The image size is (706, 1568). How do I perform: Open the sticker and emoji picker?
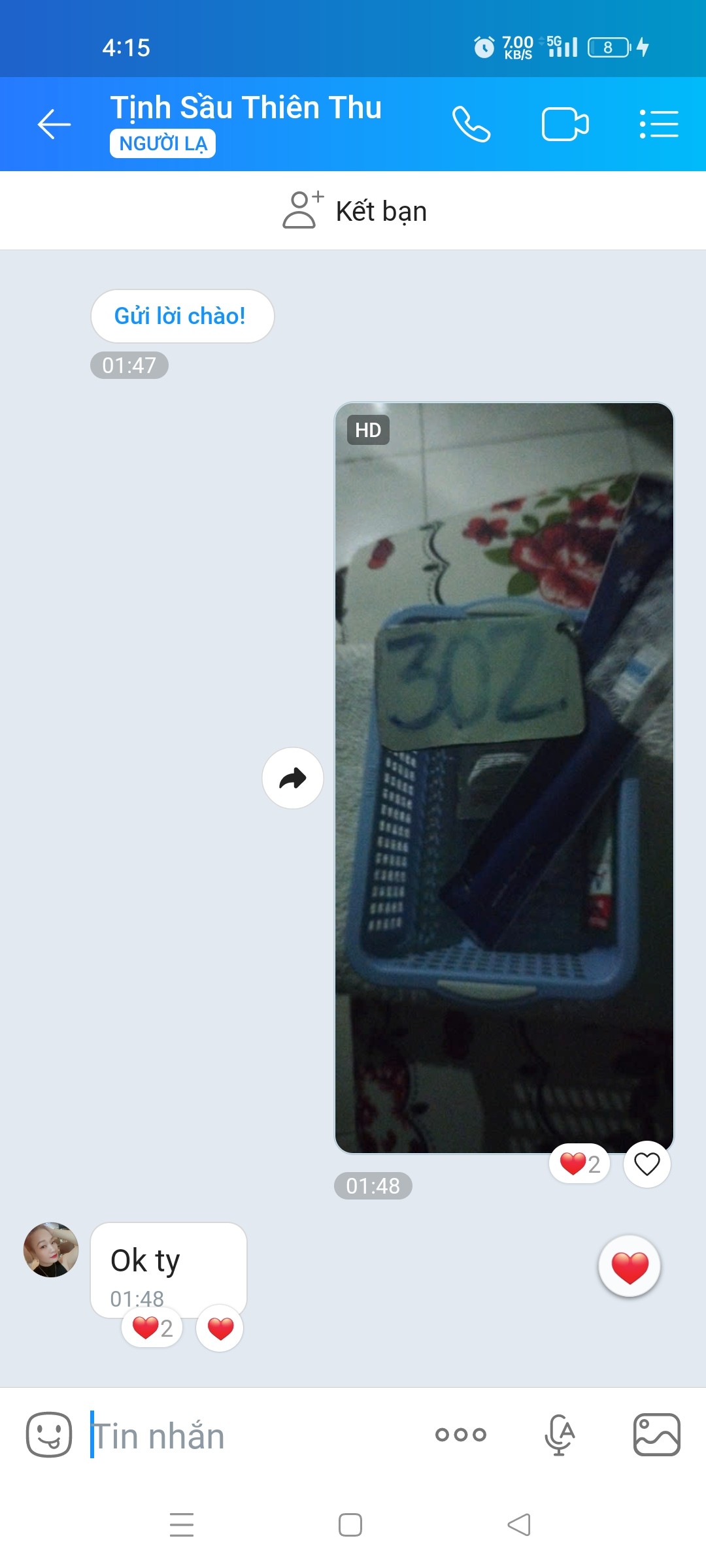click(x=49, y=1435)
